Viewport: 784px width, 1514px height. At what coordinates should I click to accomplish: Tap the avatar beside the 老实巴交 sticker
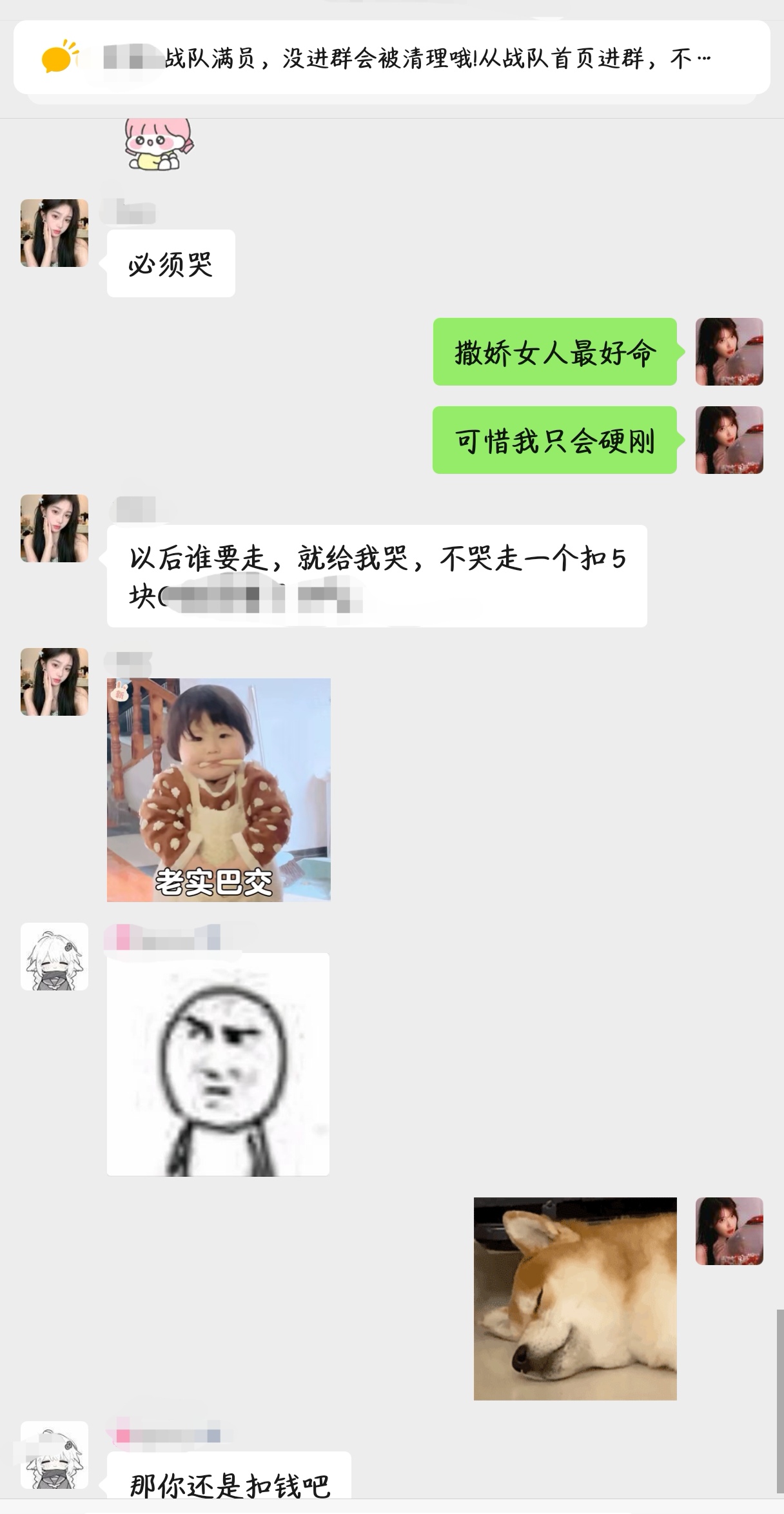(x=54, y=682)
